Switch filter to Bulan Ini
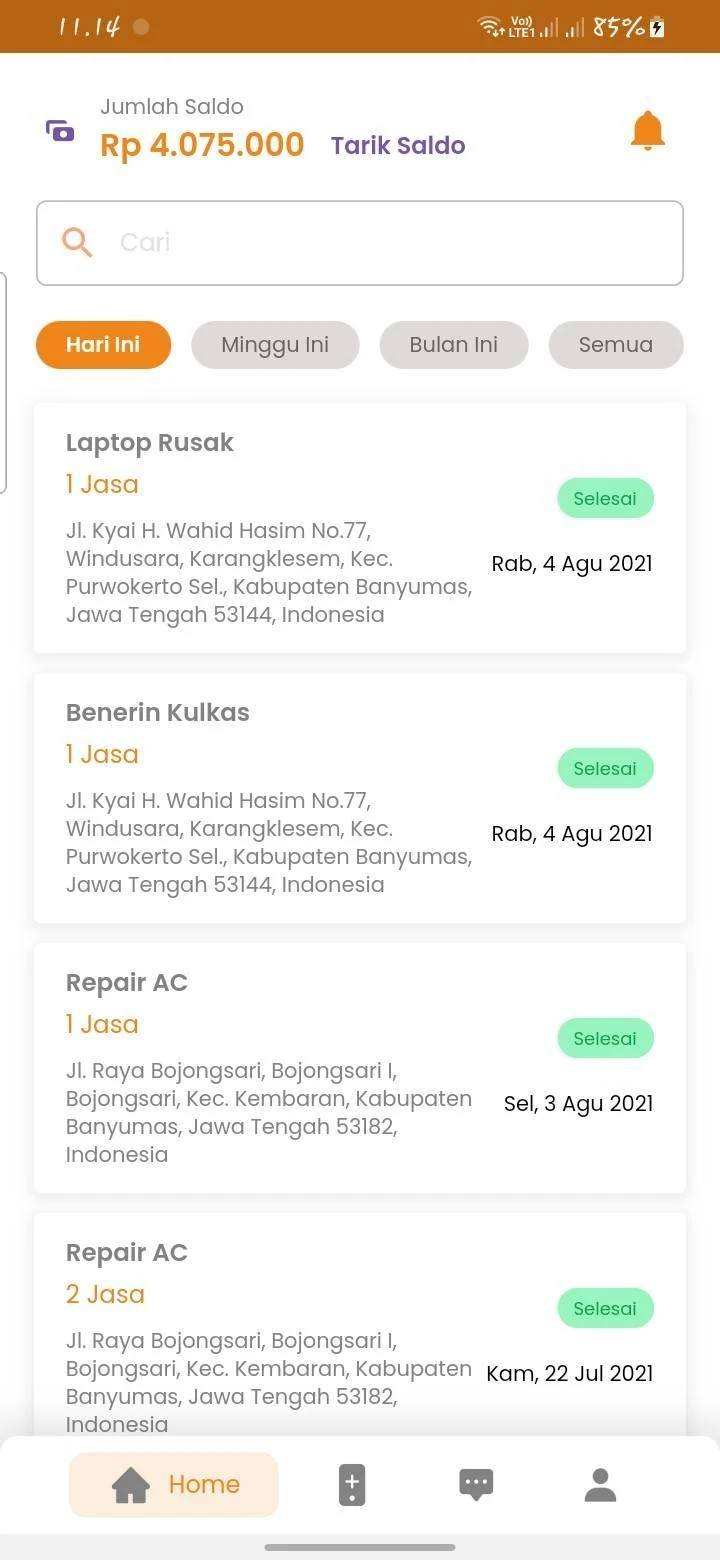This screenshot has width=720, height=1560. (454, 345)
